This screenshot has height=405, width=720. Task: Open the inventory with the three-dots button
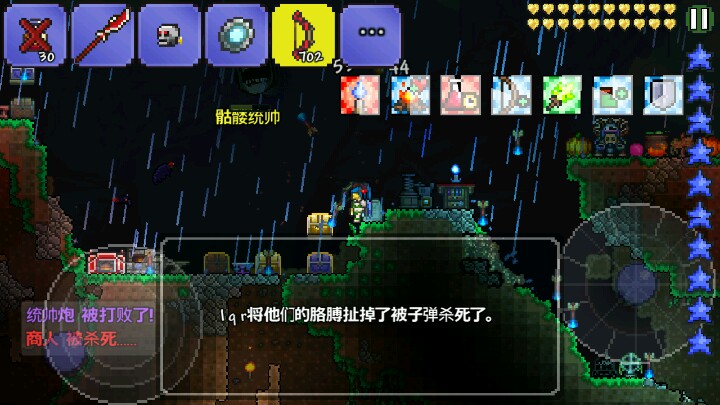pos(370,35)
